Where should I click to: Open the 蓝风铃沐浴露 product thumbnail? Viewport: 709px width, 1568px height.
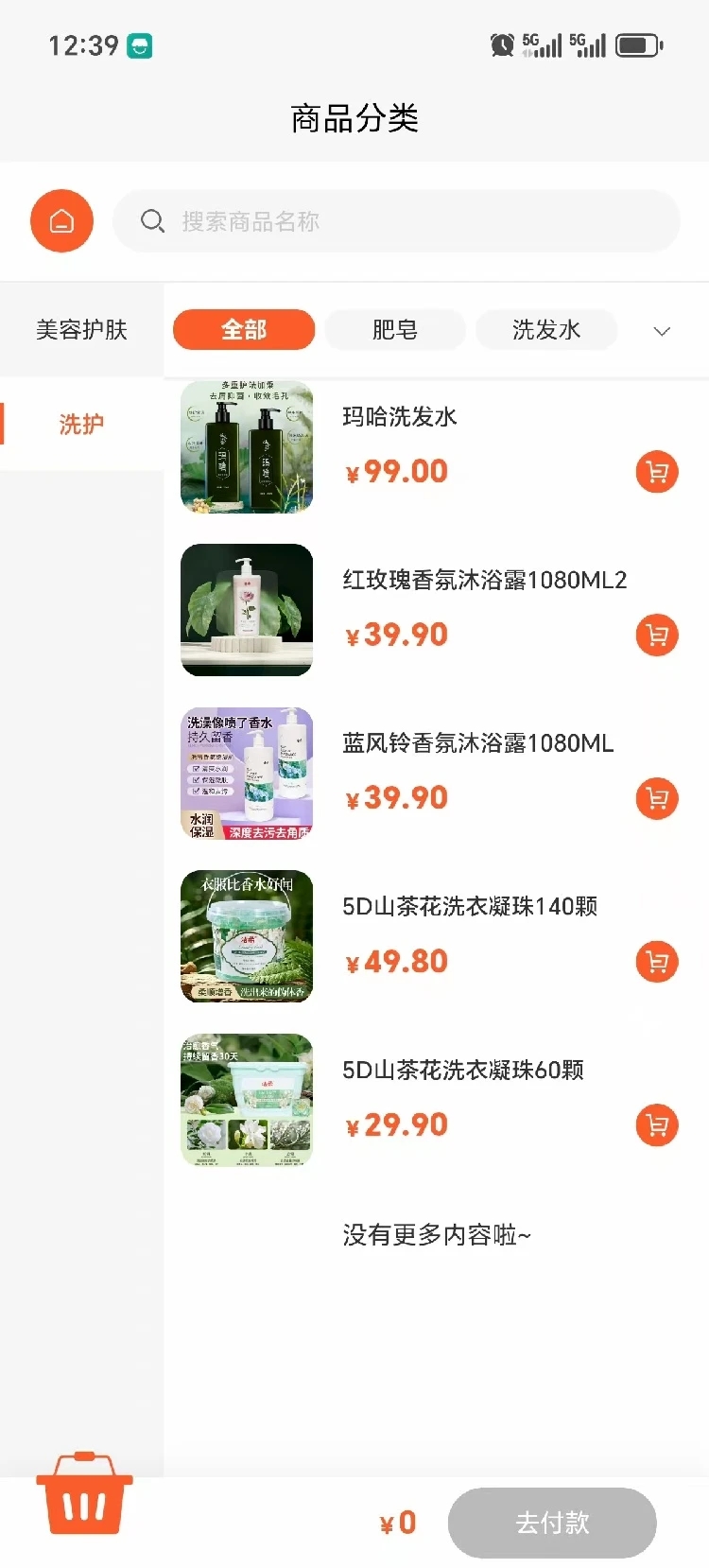click(x=246, y=773)
